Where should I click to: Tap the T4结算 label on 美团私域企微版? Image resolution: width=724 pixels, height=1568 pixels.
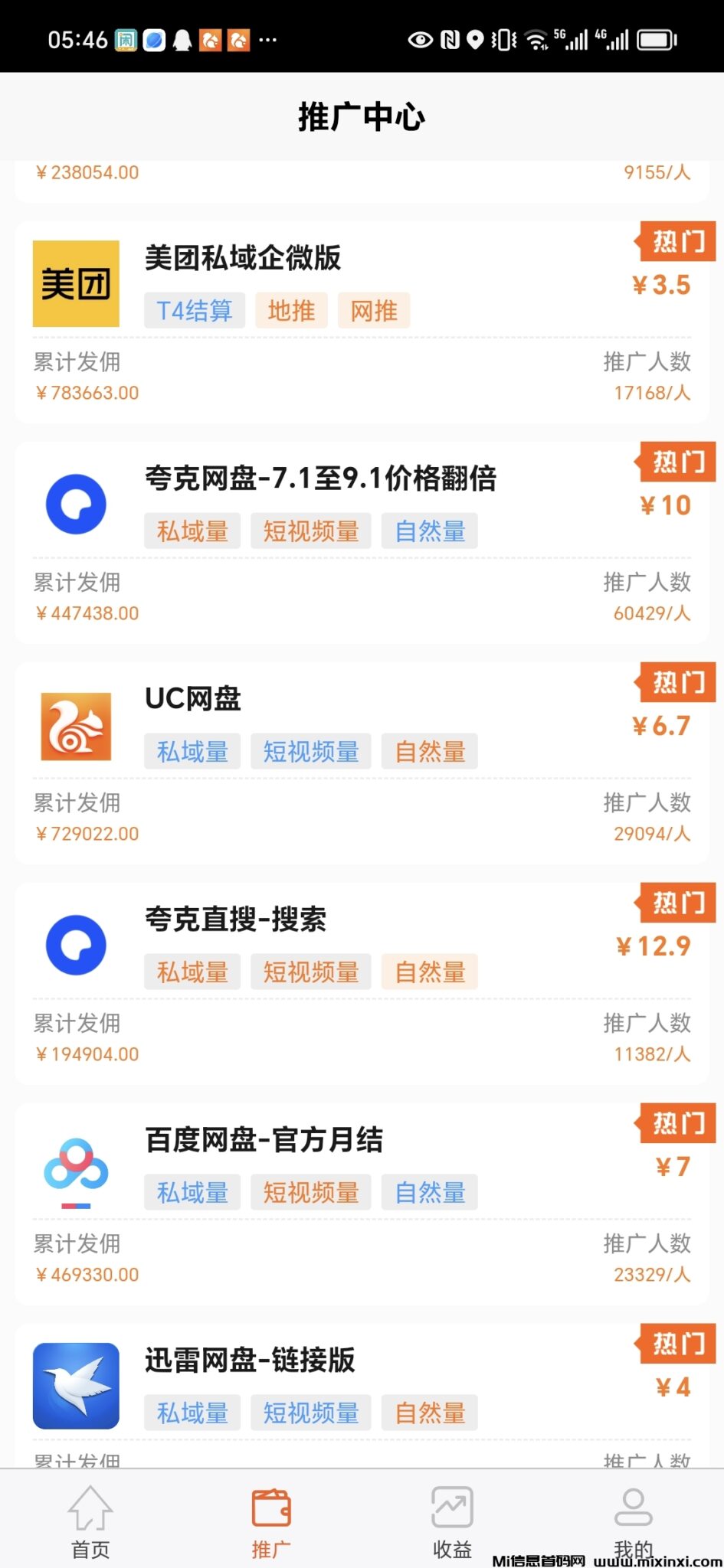click(194, 310)
